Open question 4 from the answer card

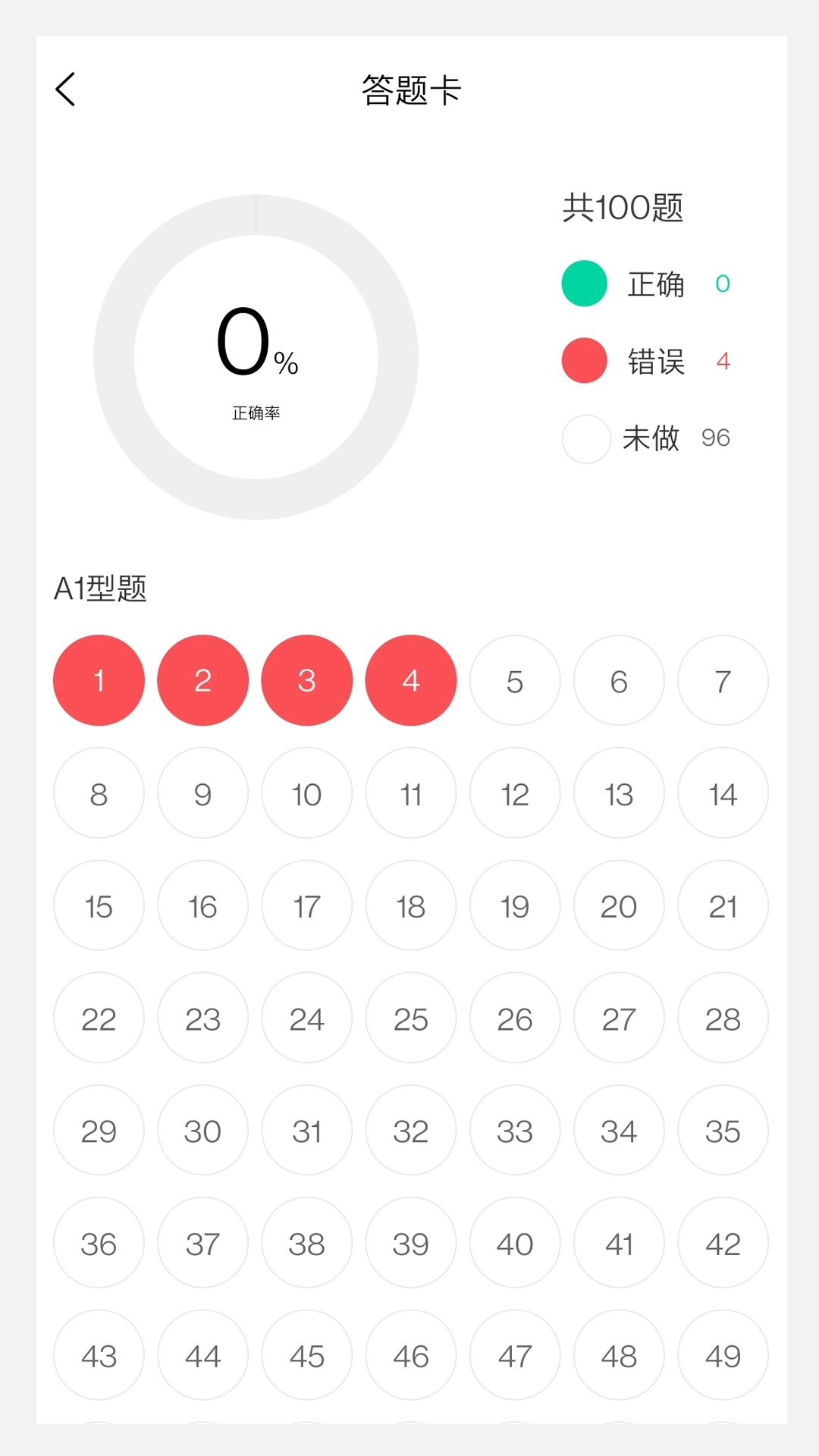pyautogui.click(x=410, y=680)
